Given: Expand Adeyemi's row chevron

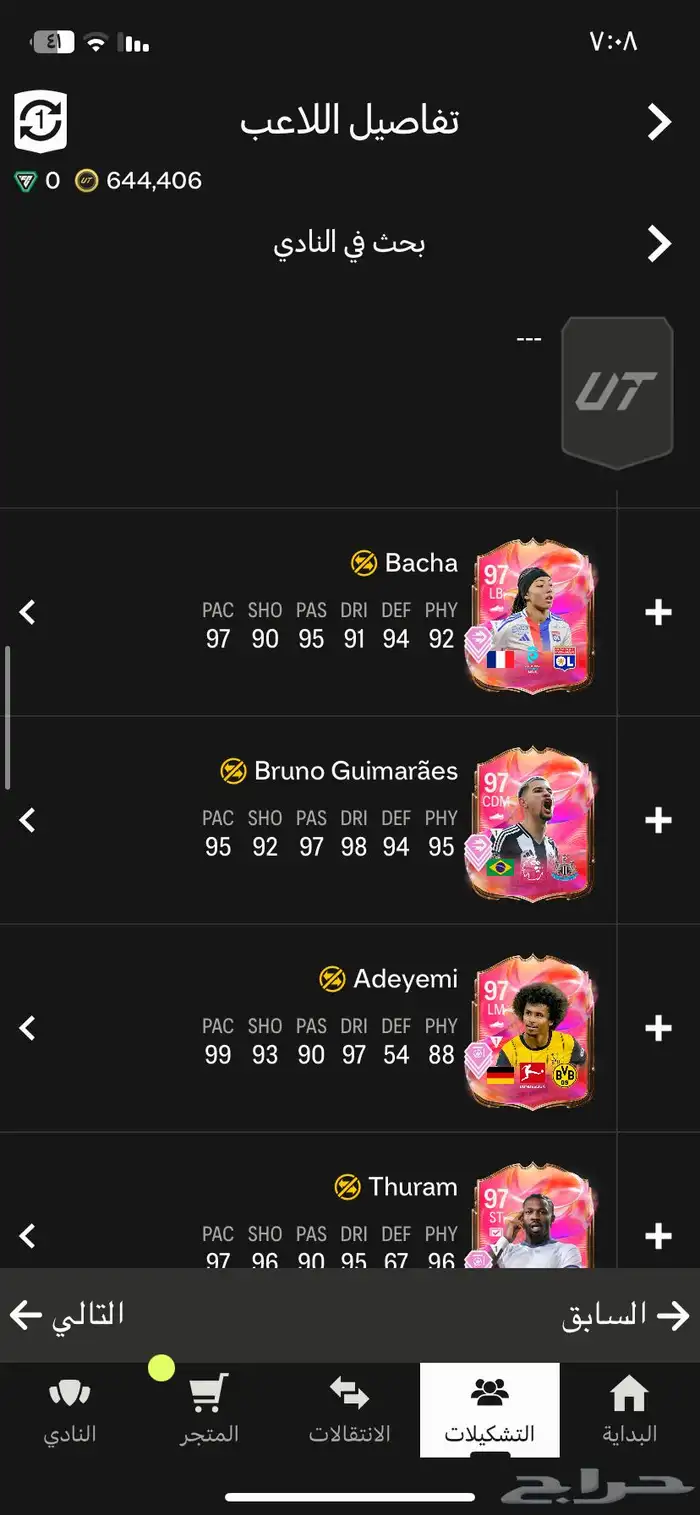Looking at the screenshot, I should pyautogui.click(x=28, y=1028).
